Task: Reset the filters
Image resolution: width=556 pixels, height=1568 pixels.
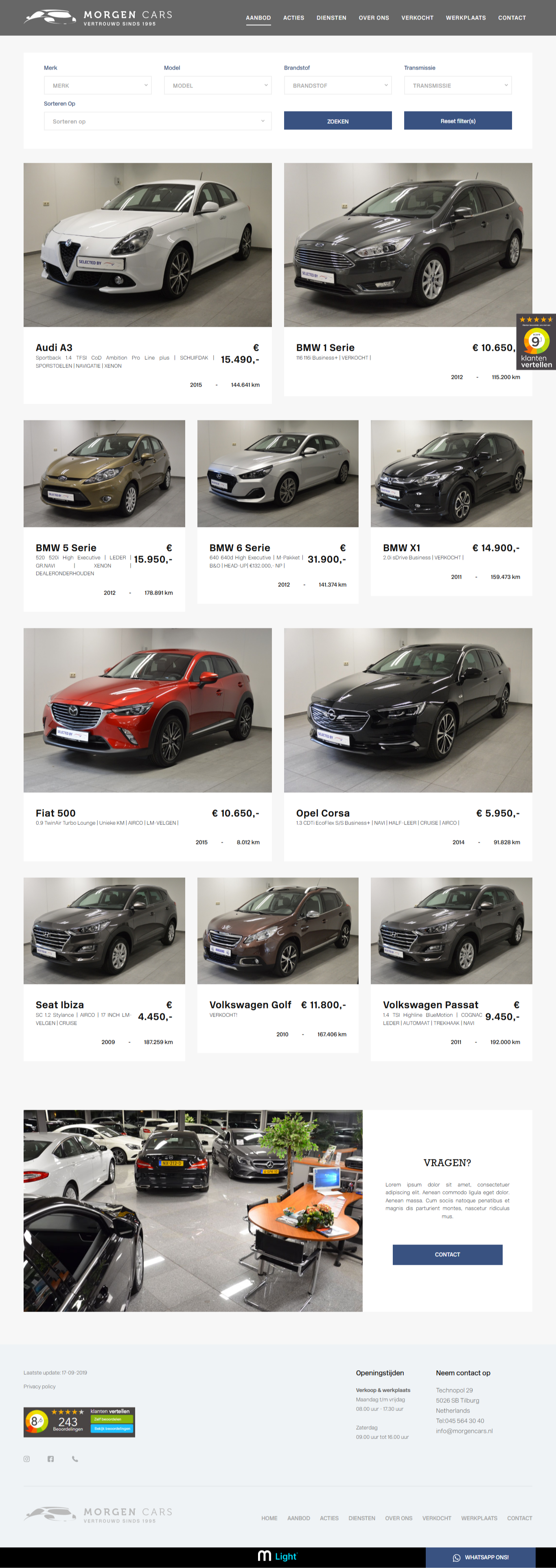Action: click(x=457, y=121)
